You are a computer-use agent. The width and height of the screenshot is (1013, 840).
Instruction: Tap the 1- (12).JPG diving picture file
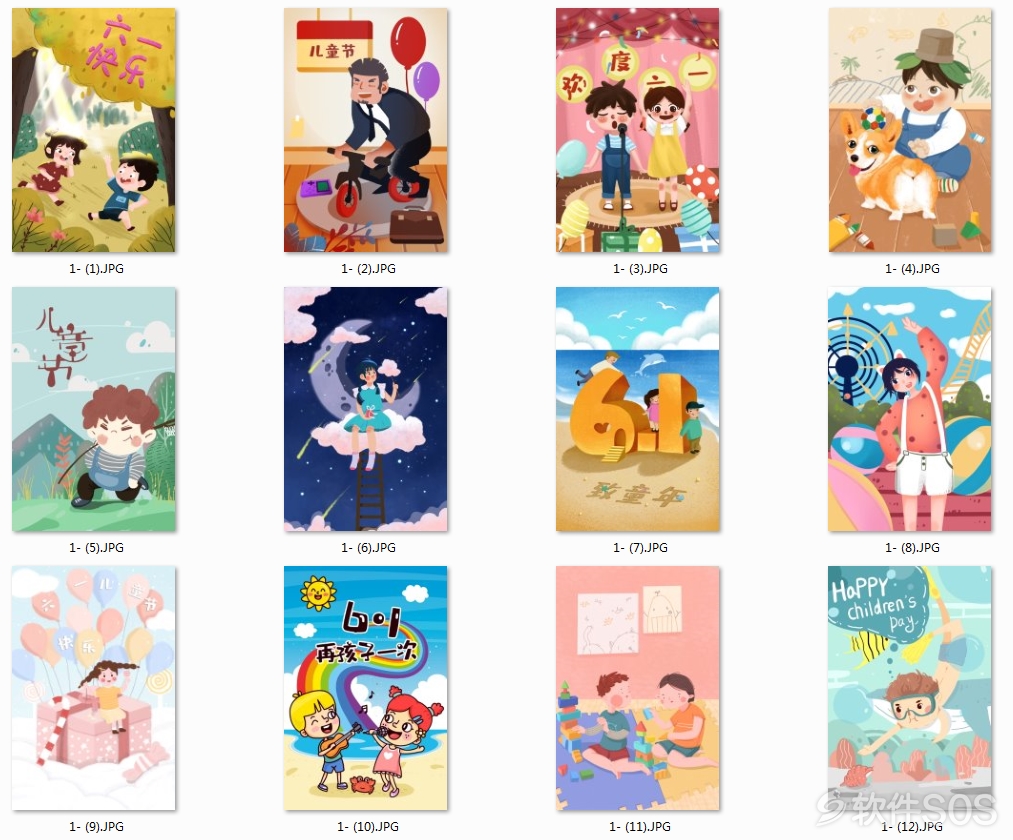click(910, 688)
